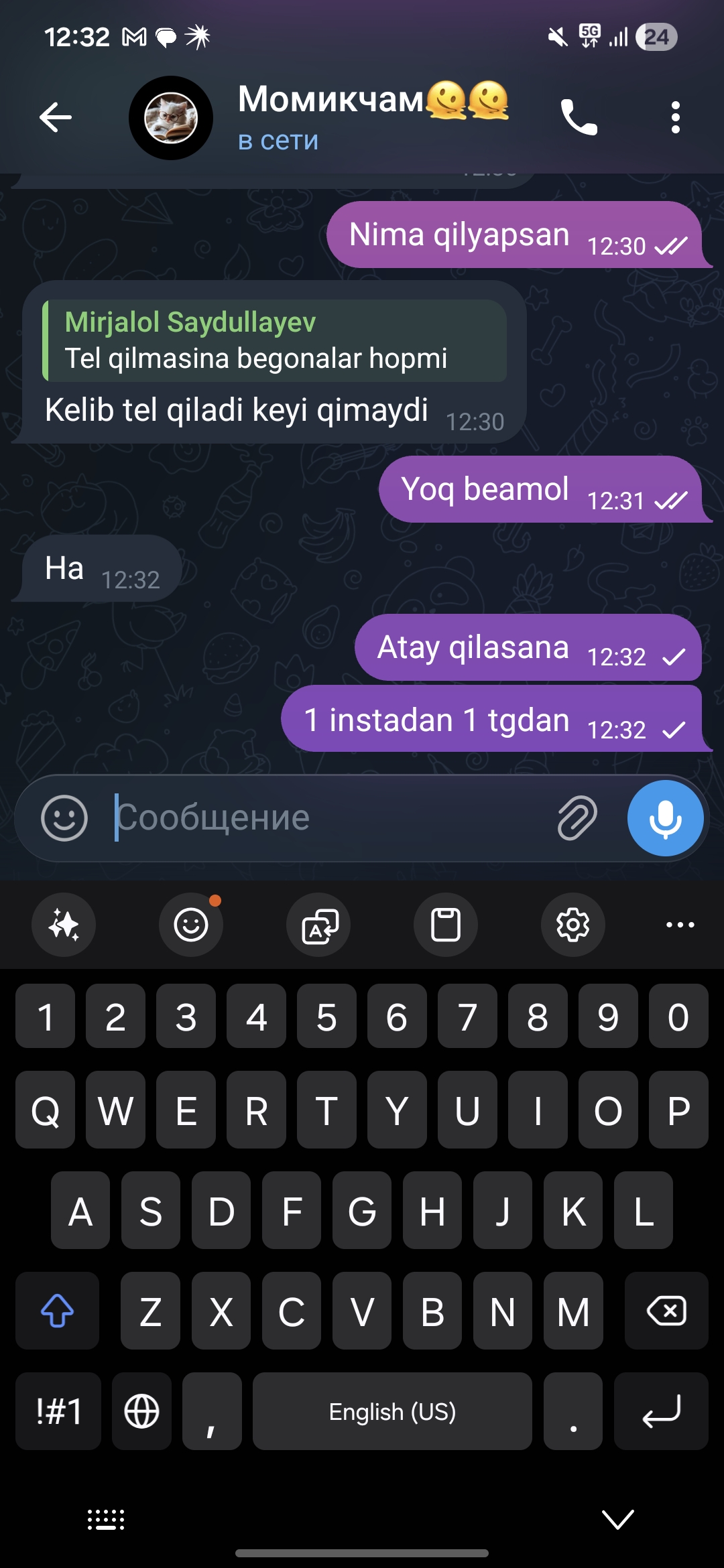Switch to the symbols !#1 keyboard
Viewport: 724px width, 1568px height.
(58, 1411)
